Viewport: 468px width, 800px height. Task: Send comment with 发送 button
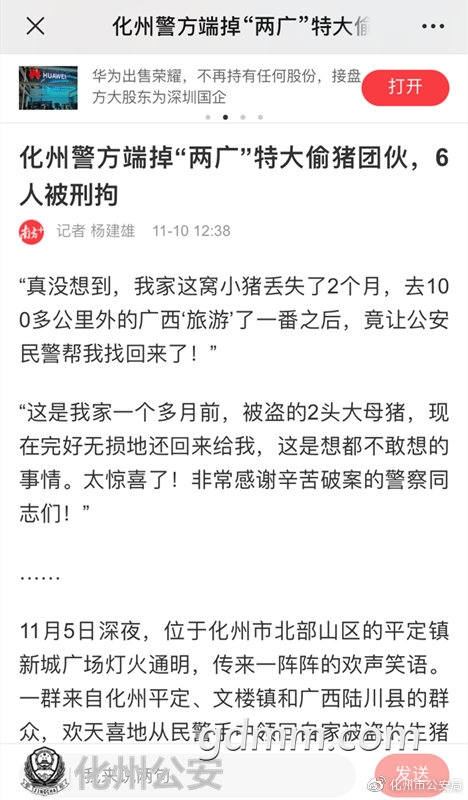(412, 773)
